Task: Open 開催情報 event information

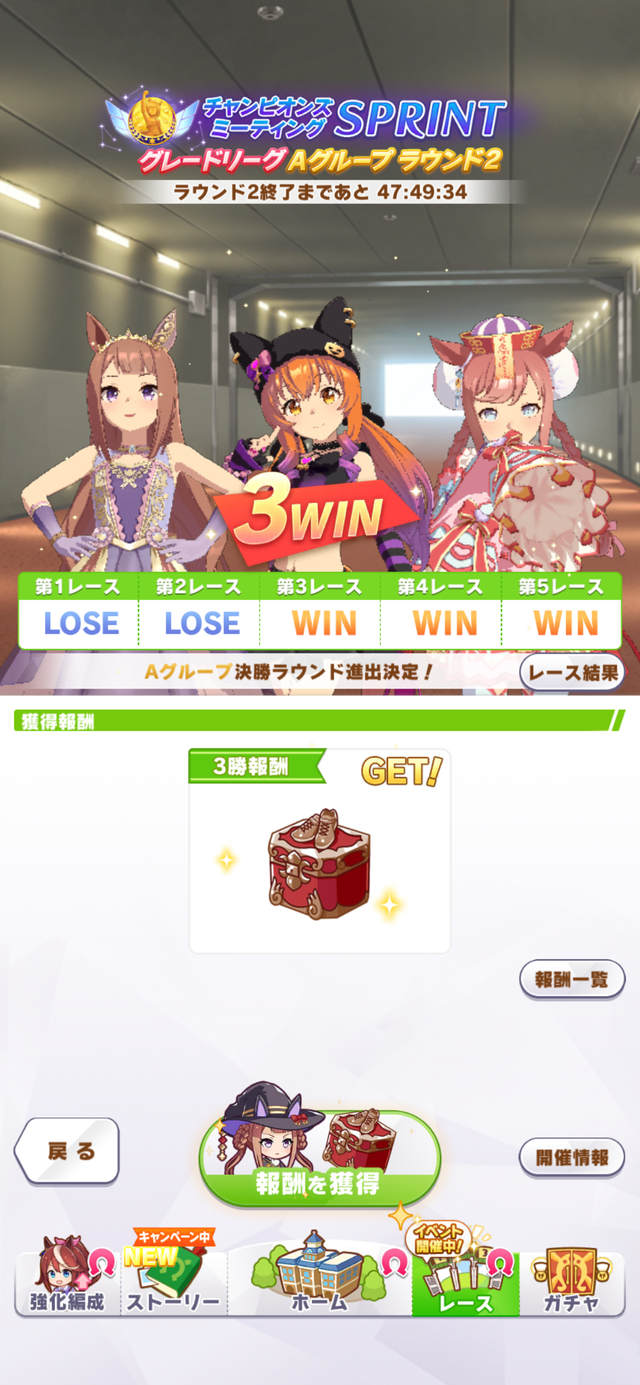Action: 572,1157
